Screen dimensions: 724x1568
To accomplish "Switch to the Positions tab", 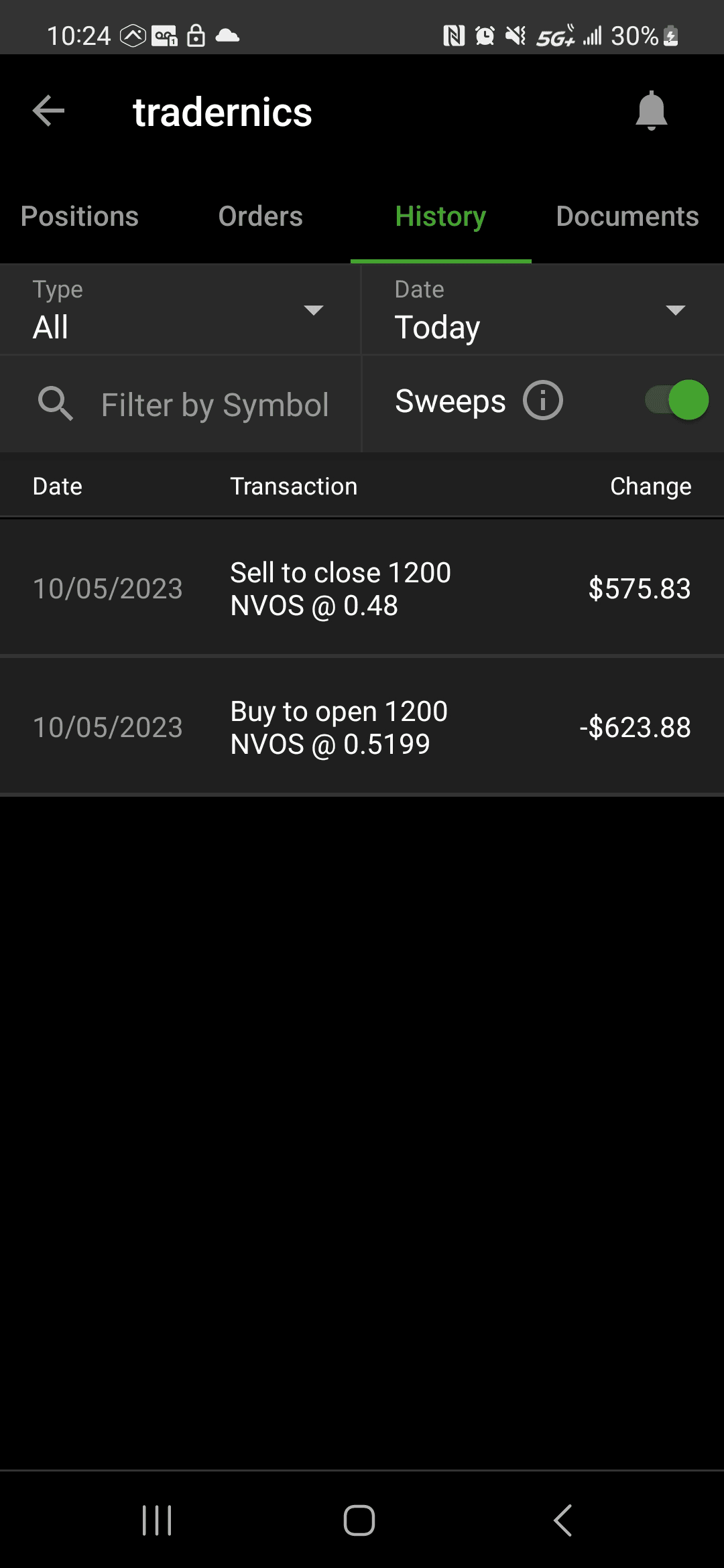I will pos(80,216).
